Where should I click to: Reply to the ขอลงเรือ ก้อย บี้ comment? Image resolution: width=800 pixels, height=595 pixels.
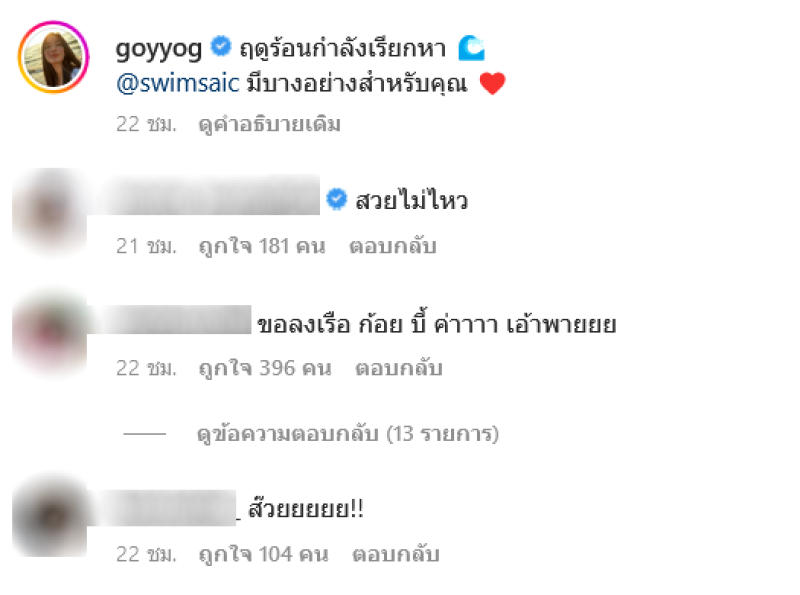pyautogui.click(x=399, y=368)
